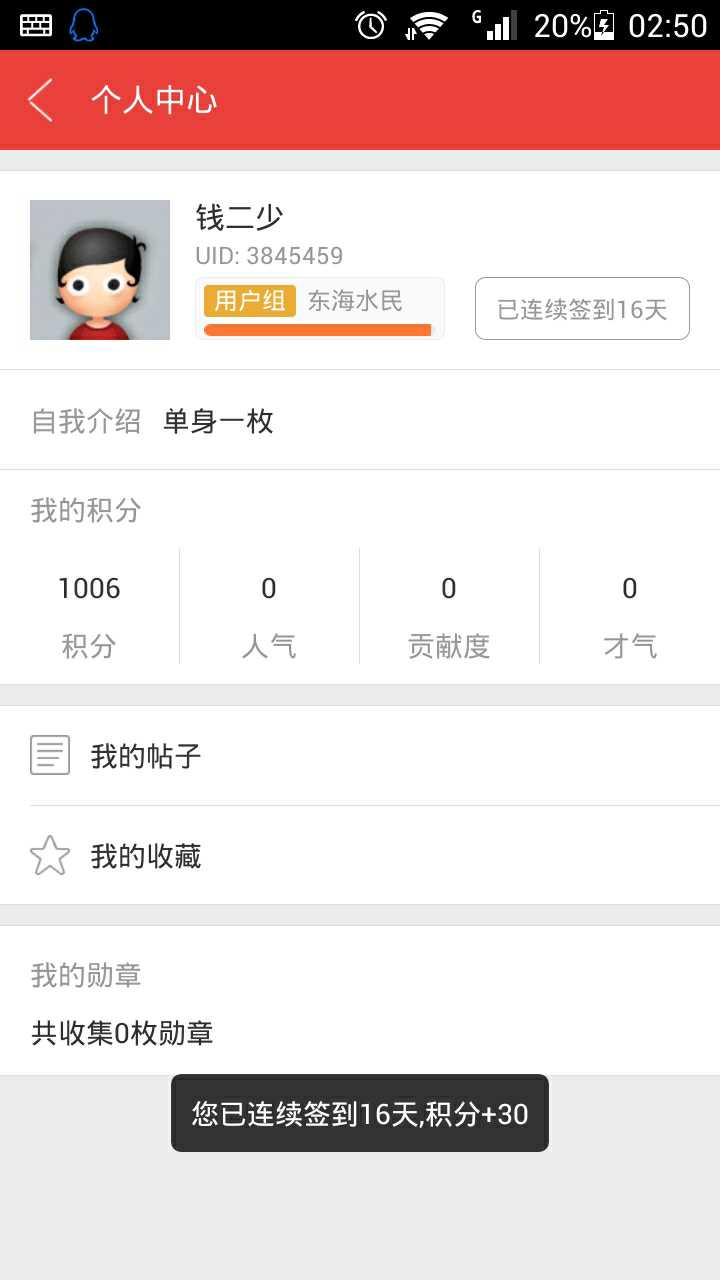Tap the 已连续签到16天 sign-in button

pyautogui.click(x=582, y=309)
